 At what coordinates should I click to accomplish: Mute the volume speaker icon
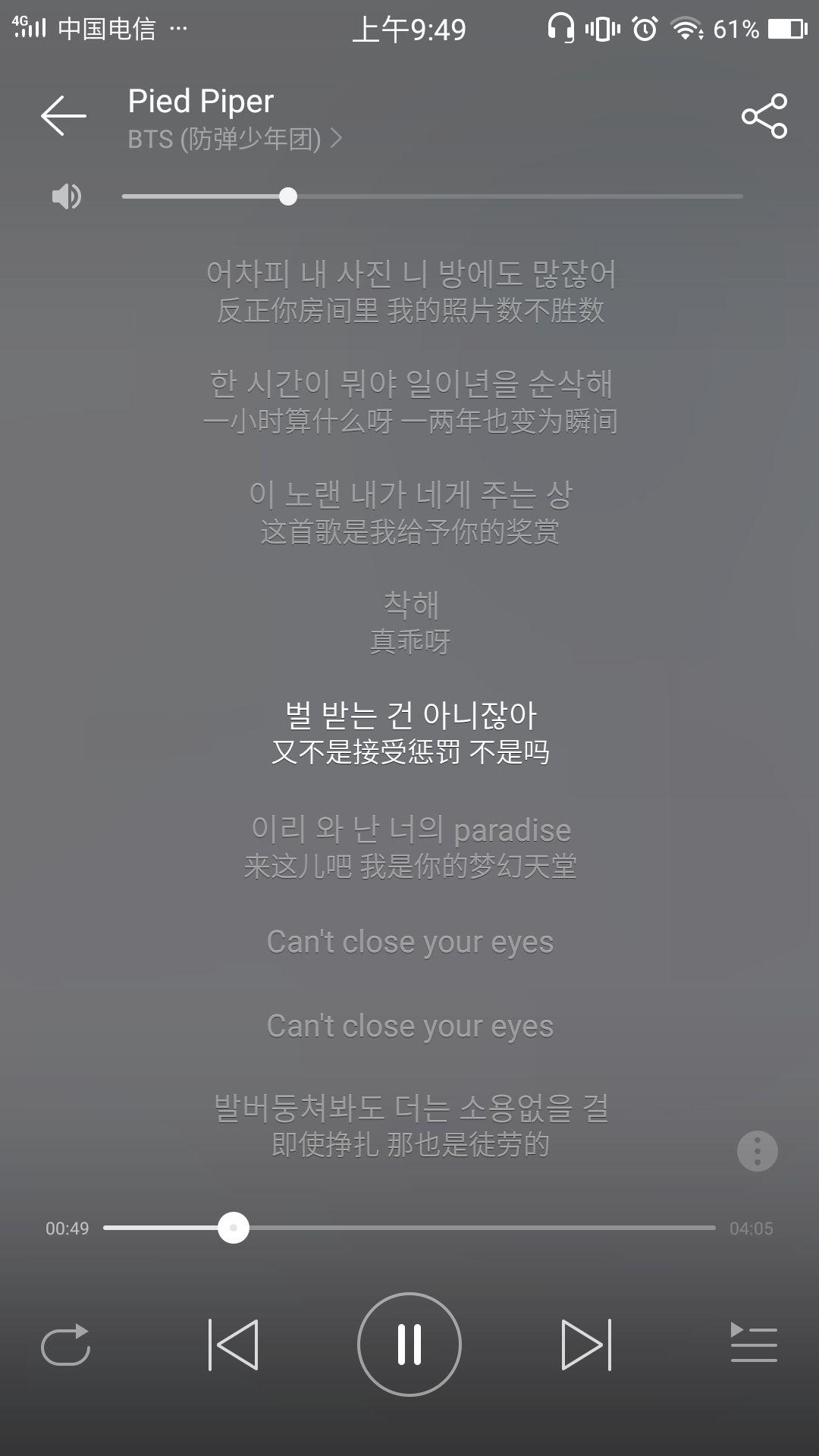click(66, 196)
